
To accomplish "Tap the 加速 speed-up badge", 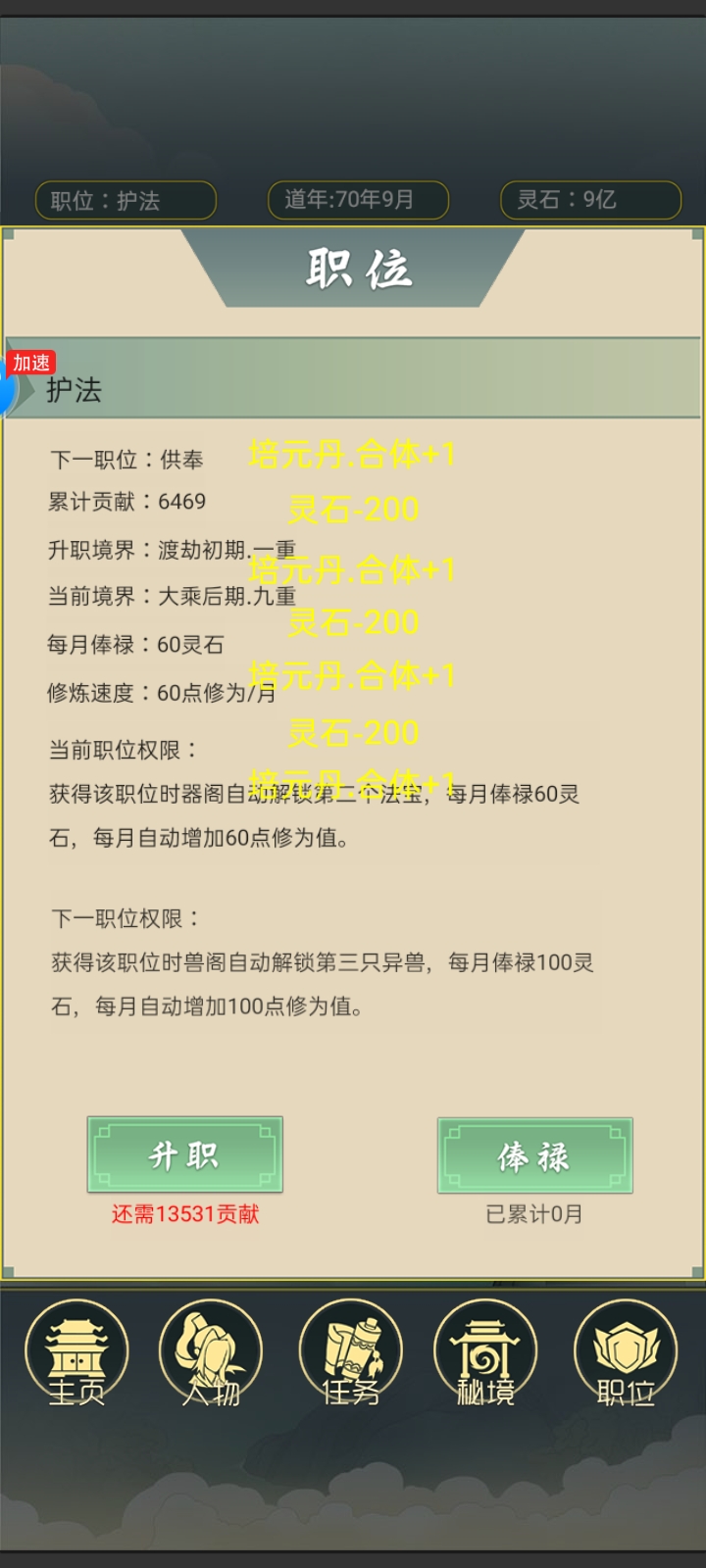I will pos(29,364).
